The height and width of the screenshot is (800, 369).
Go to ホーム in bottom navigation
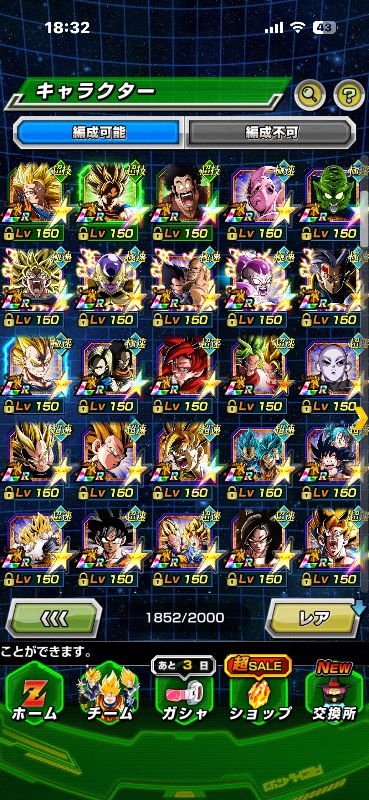pyautogui.click(x=34, y=696)
